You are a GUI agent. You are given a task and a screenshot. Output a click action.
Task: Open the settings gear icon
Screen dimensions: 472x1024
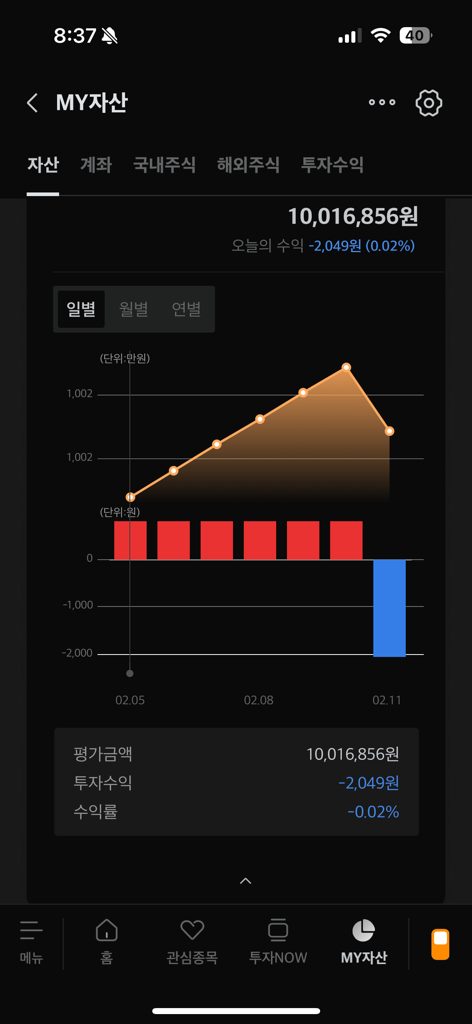(x=429, y=103)
